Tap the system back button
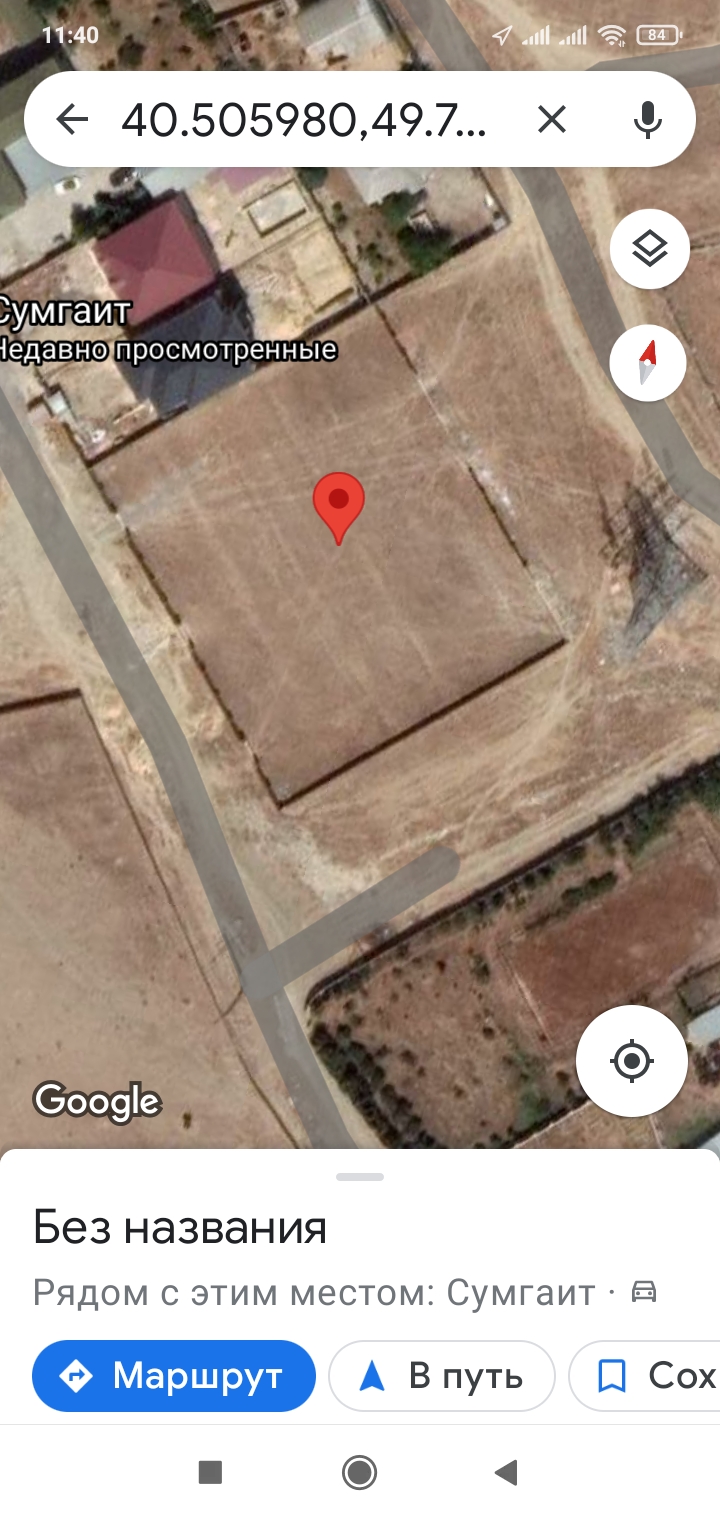Image resolution: width=720 pixels, height=1520 pixels. tap(506, 1471)
